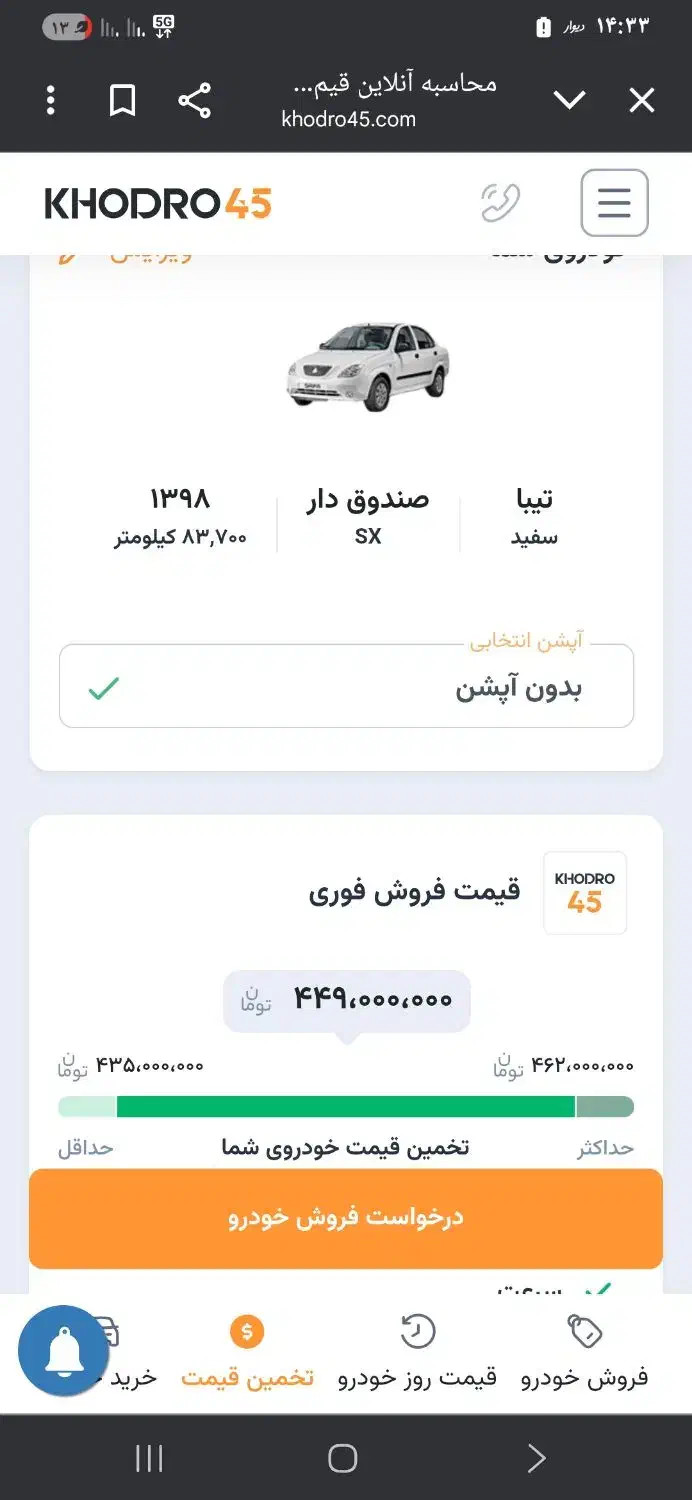Collapse the browser with the down chevron
Screen dimensions: 692x1500
[569, 100]
